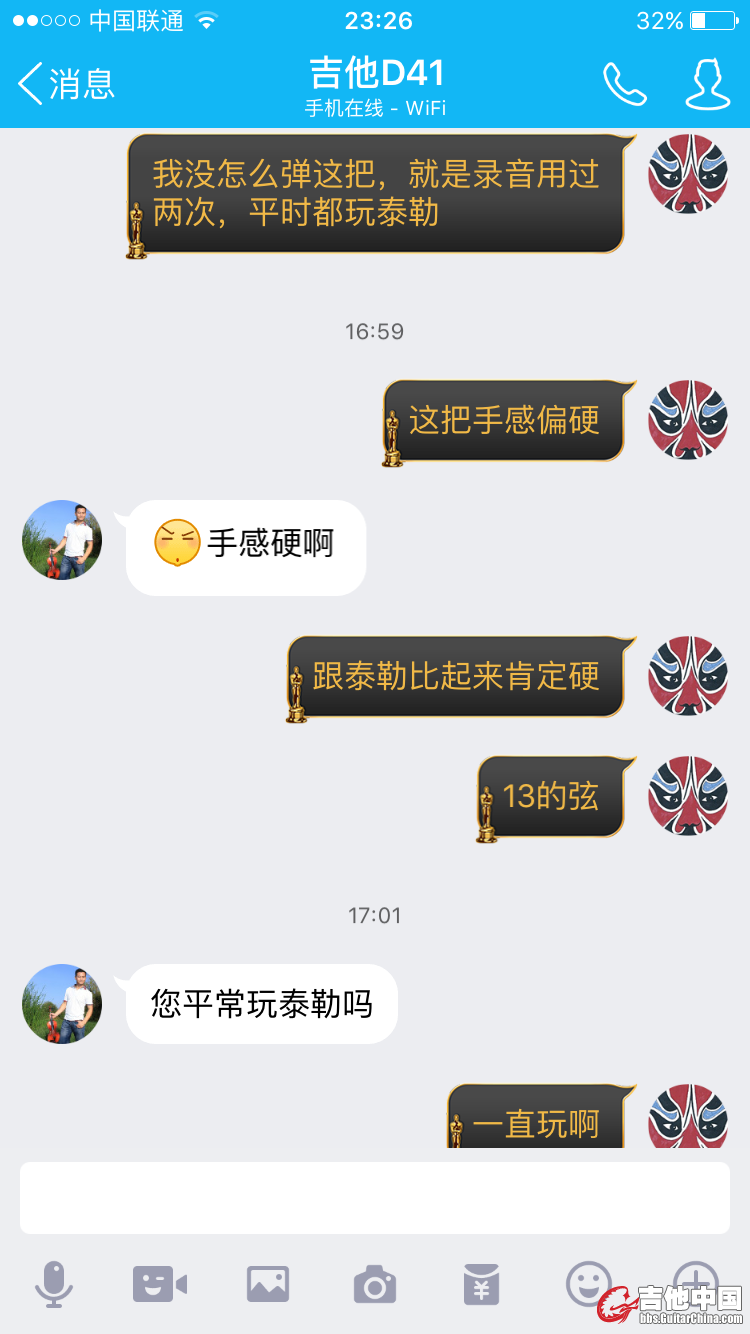Start a voice call with 吉他D41
Viewport: 750px width, 1334px height.
click(625, 84)
